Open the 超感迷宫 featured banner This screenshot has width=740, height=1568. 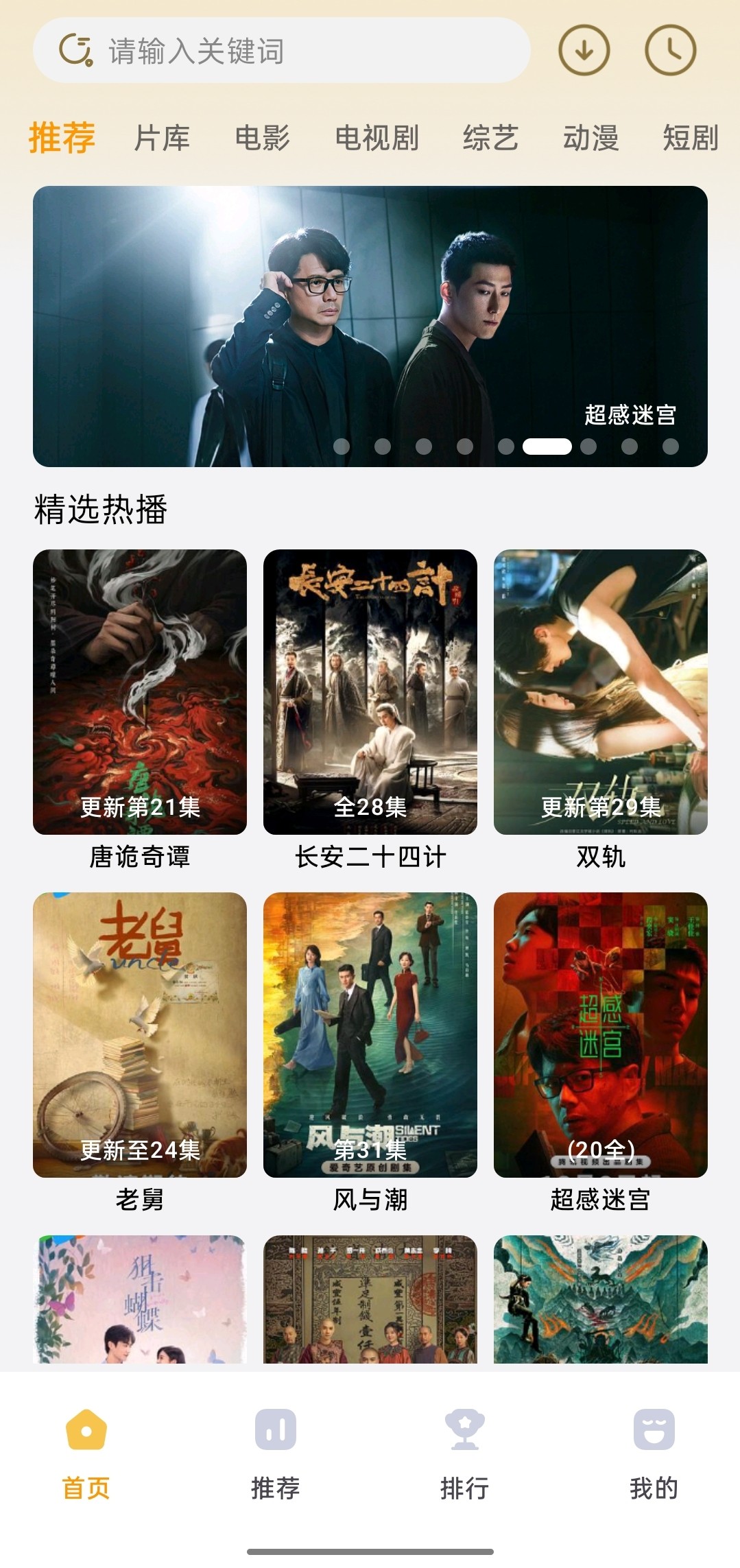[370, 326]
